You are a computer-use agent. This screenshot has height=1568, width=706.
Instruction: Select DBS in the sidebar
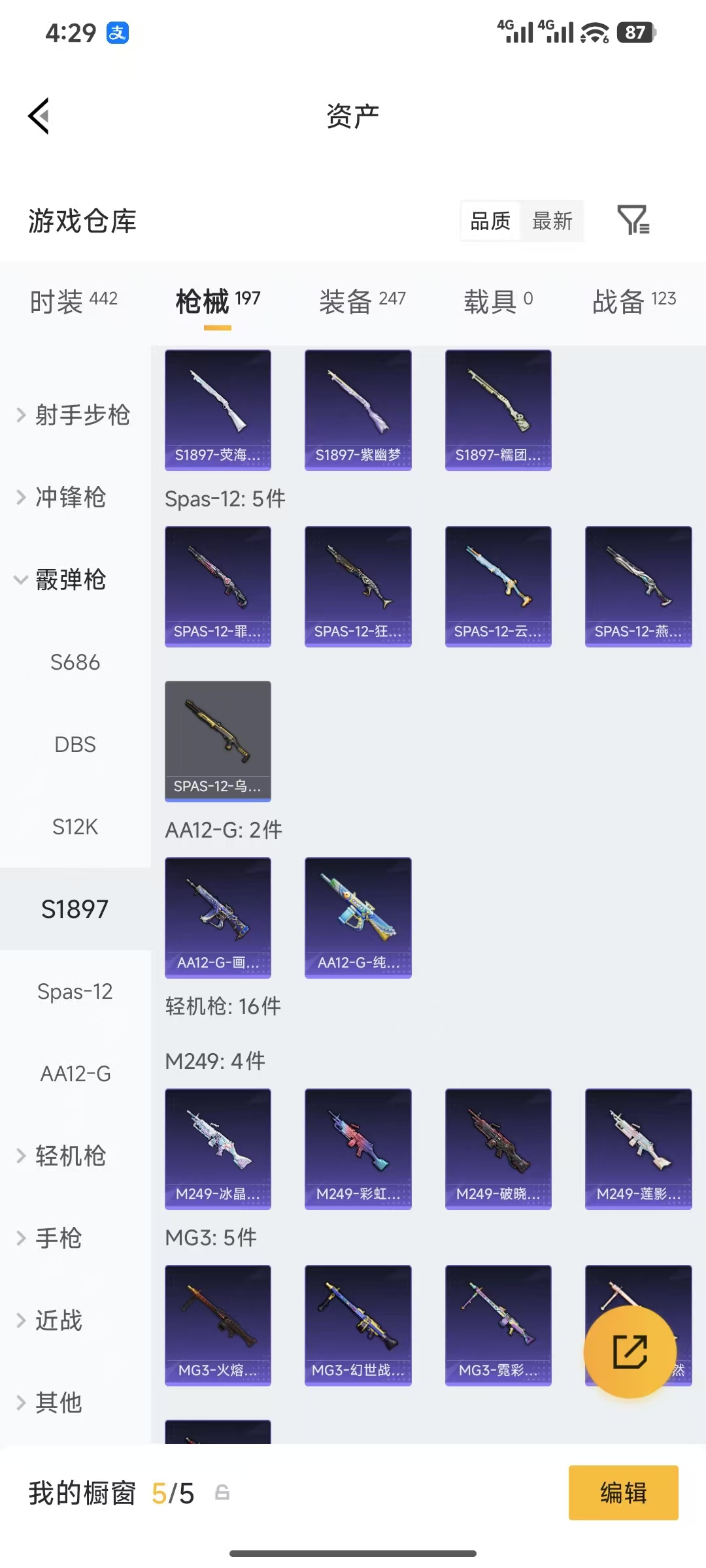point(75,744)
